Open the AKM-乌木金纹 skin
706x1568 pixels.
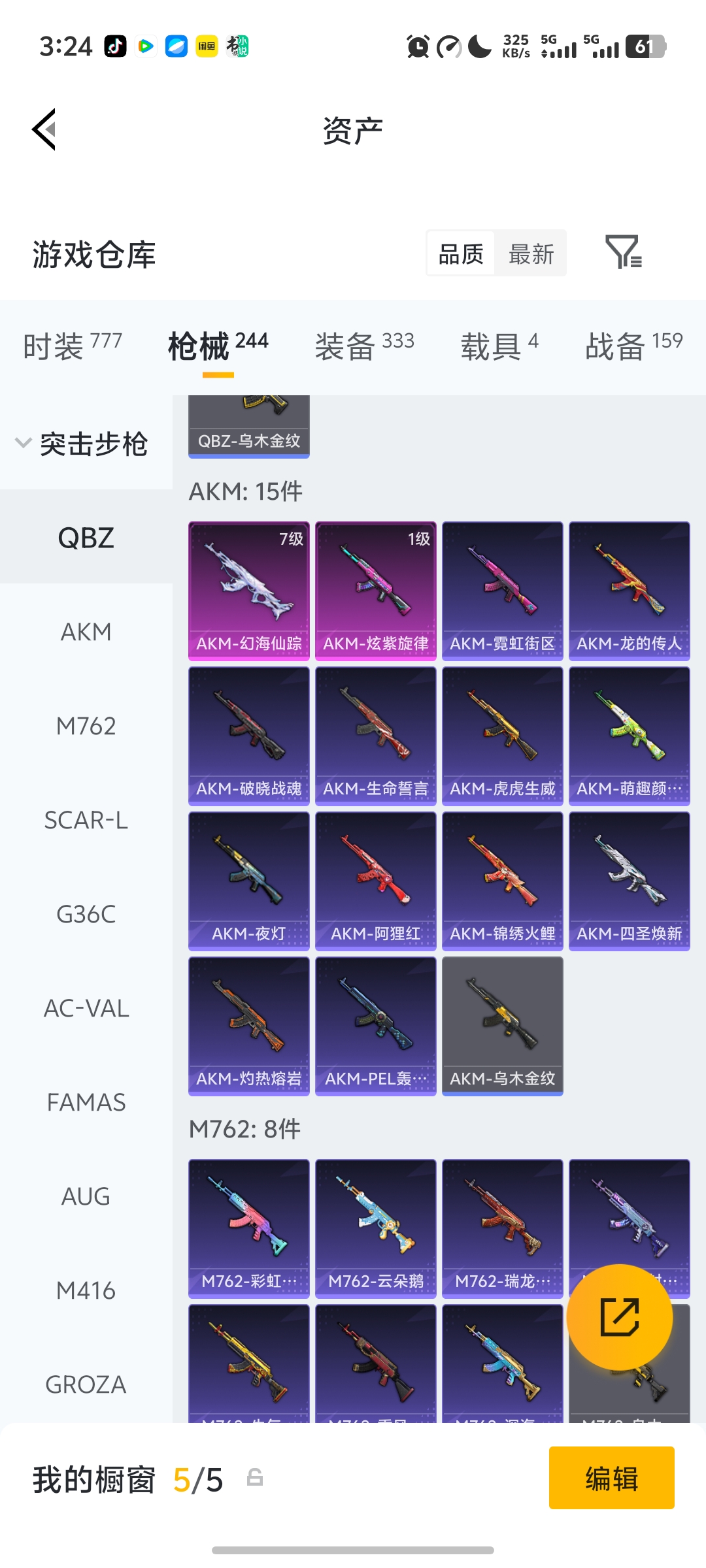tap(502, 1026)
